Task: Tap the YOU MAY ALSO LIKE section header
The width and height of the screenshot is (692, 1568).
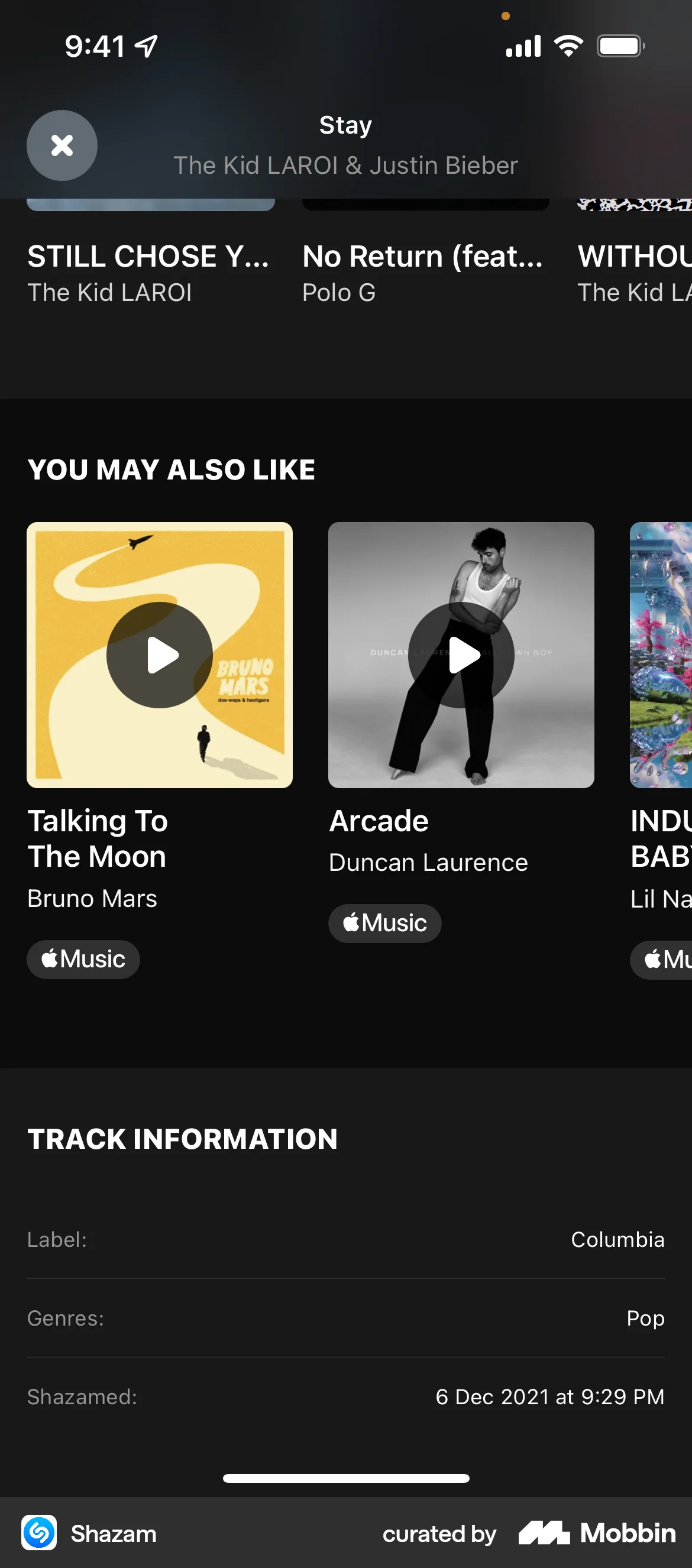Action: [x=172, y=469]
